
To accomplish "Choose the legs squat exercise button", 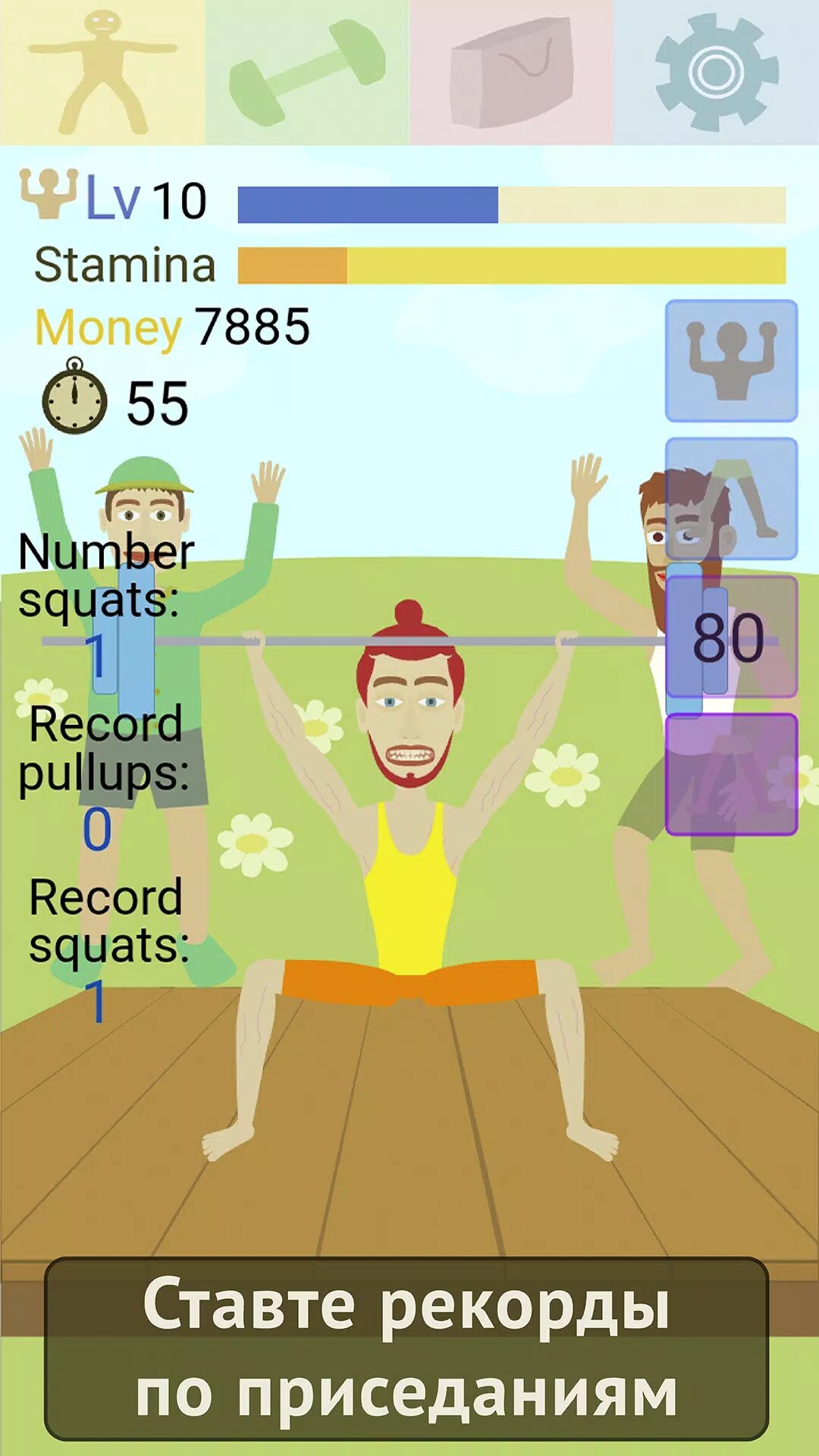I will (731, 498).
